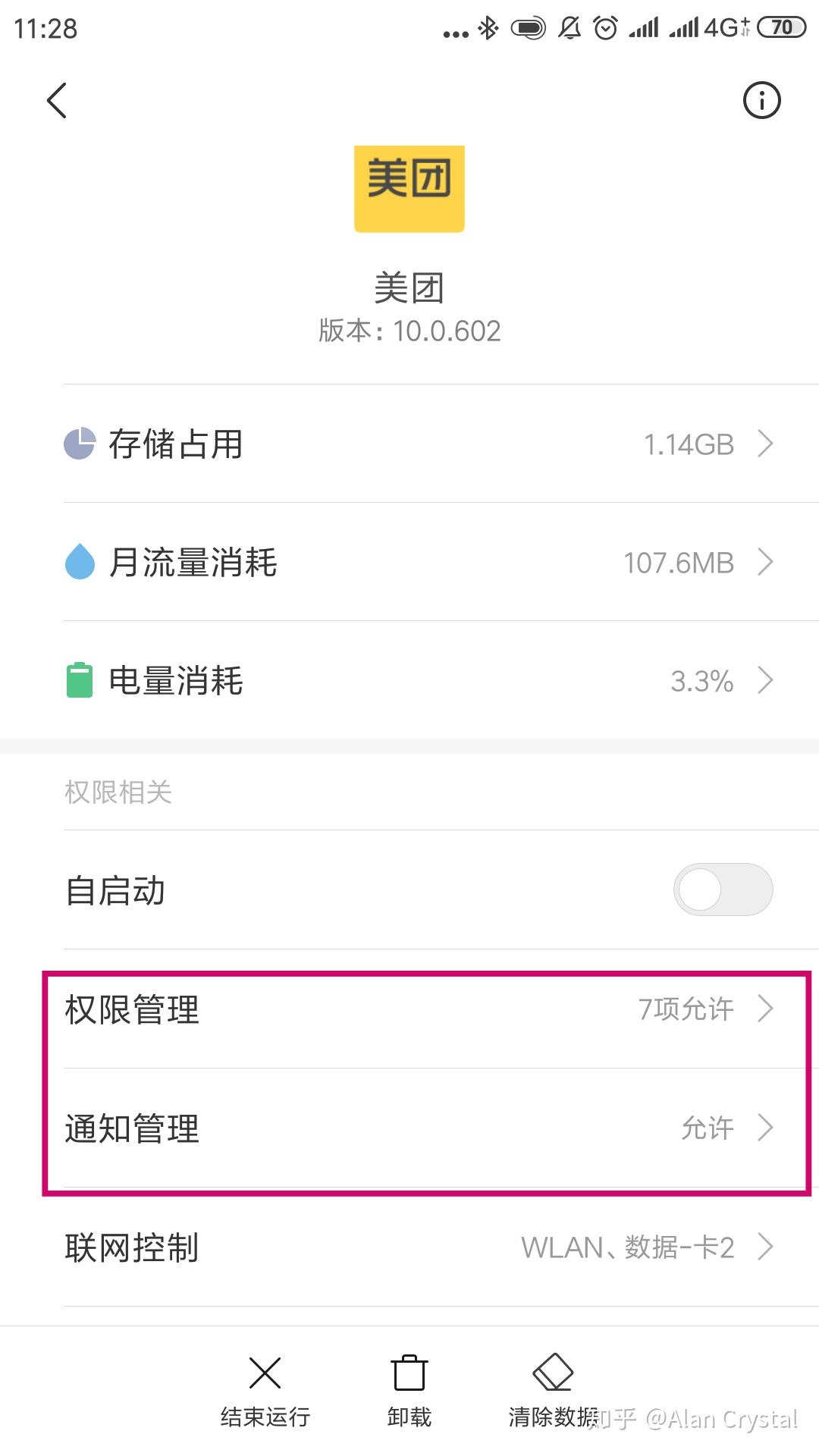Open 电量消耗 battery usage
The image size is (819, 1456).
click(x=419, y=680)
